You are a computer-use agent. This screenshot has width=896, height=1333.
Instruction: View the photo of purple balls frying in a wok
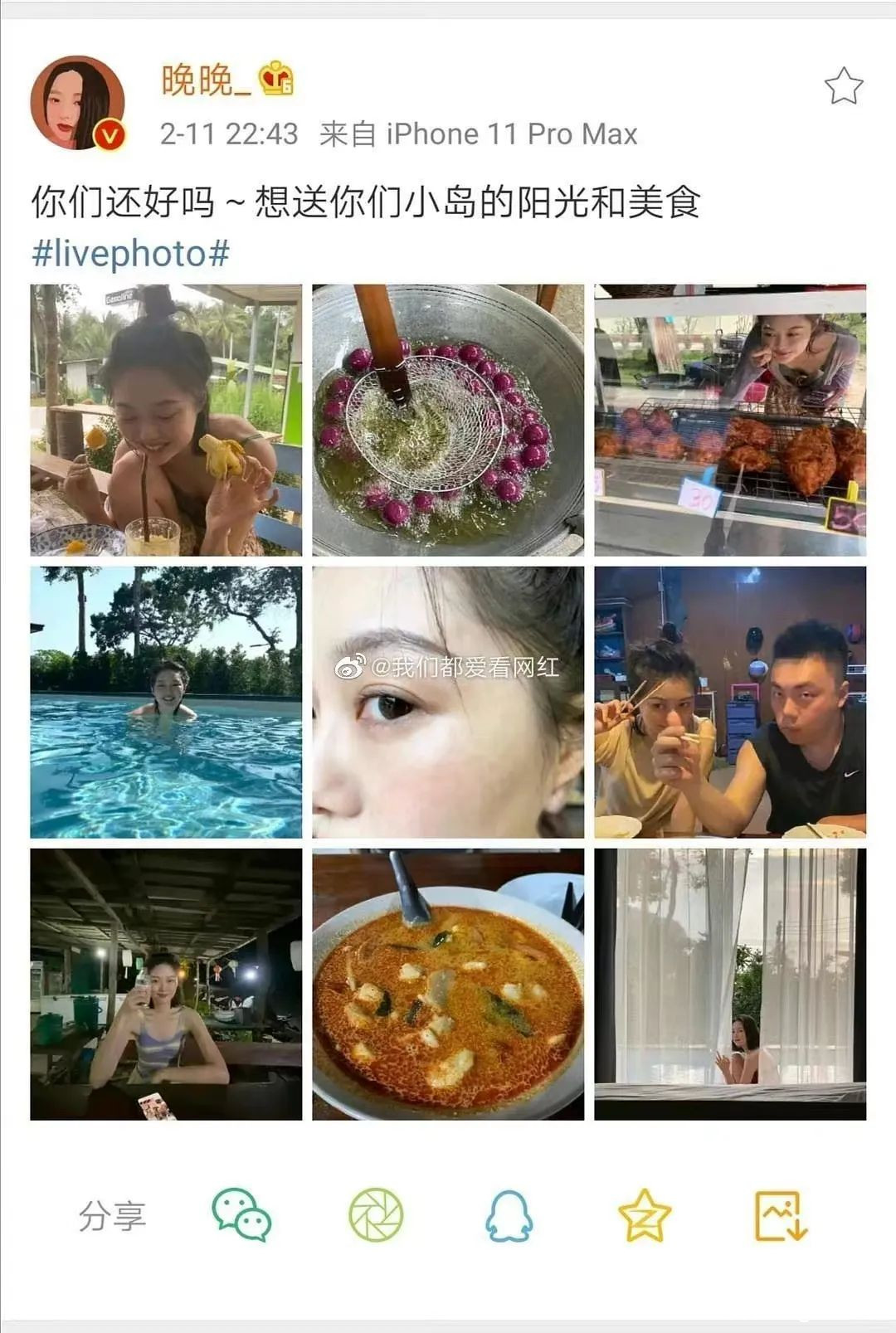(x=448, y=420)
